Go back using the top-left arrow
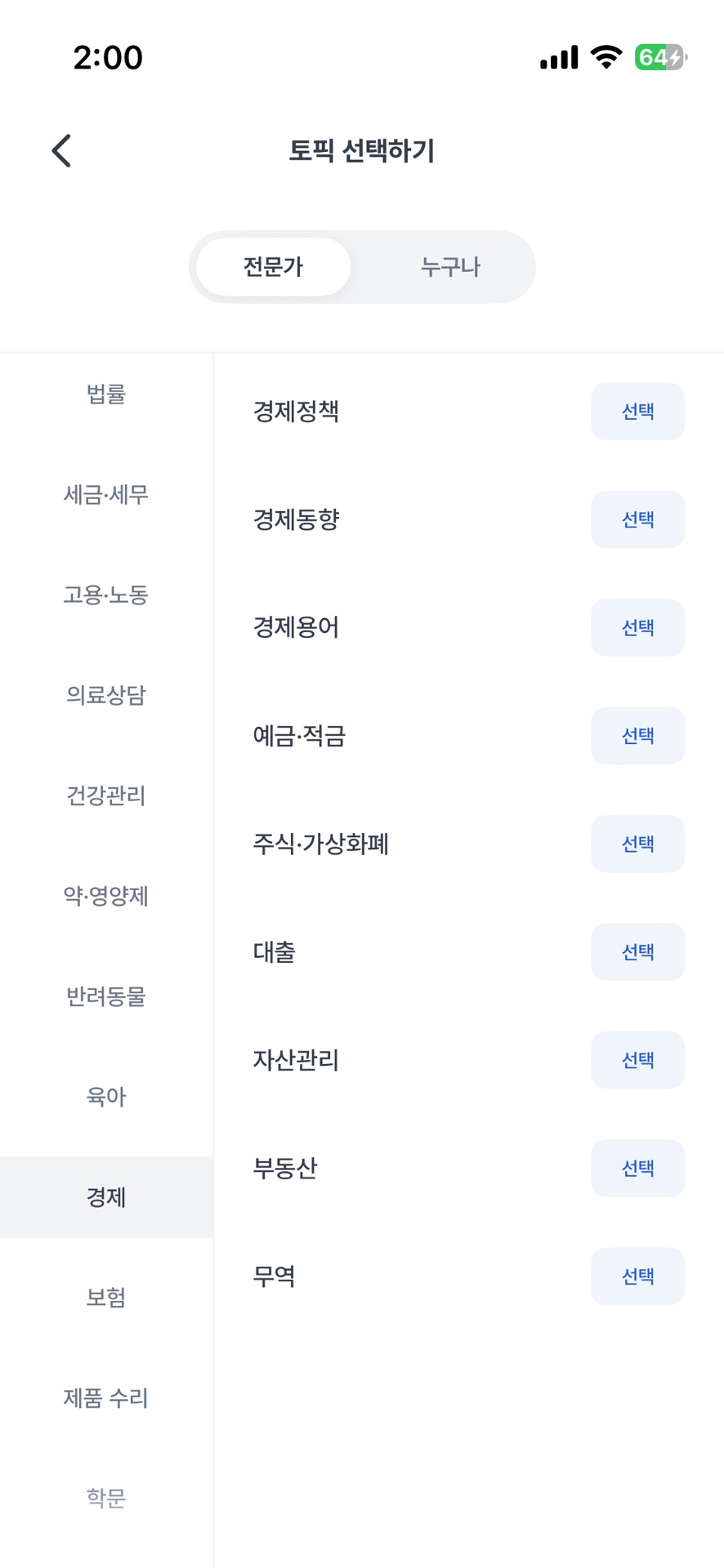724x1568 pixels. 61,151
